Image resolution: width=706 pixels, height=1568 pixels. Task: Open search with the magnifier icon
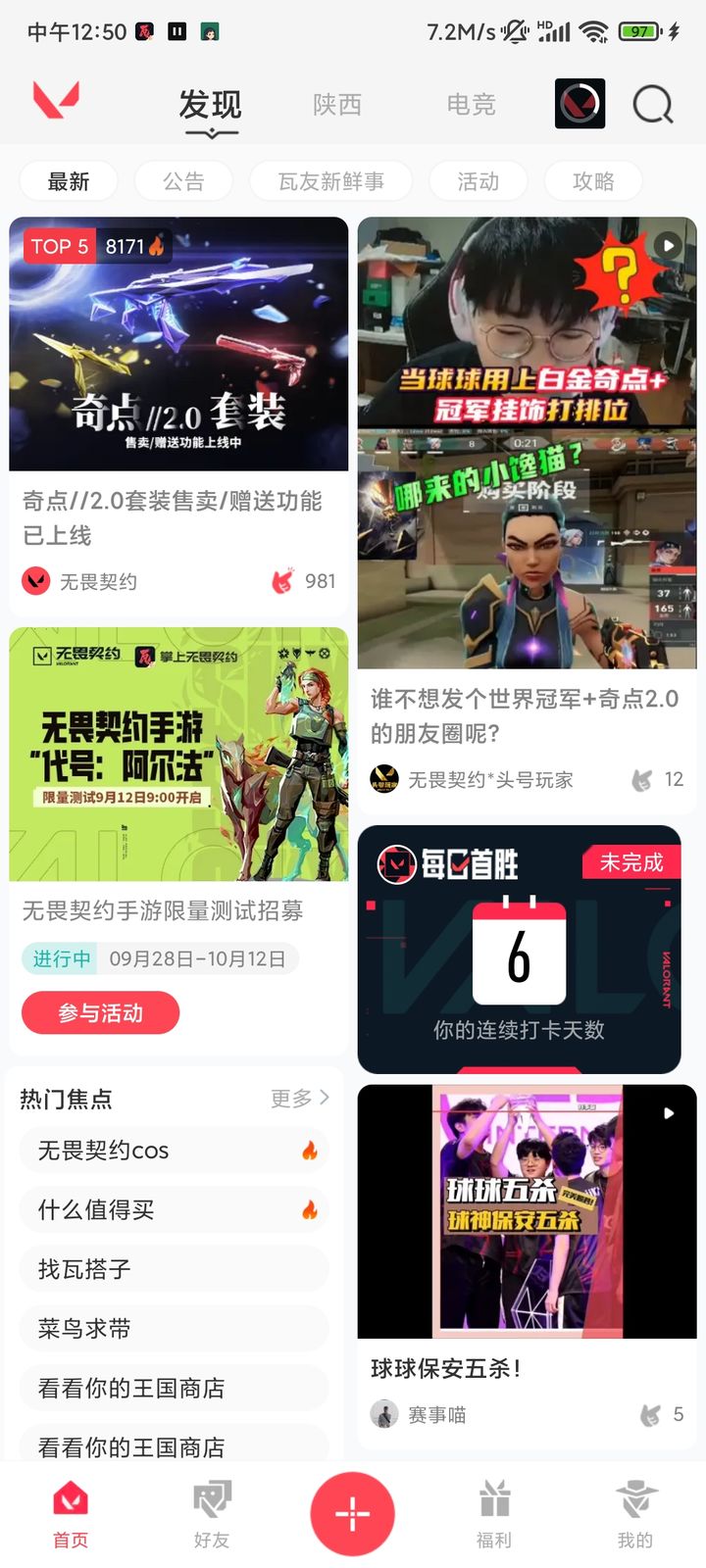click(x=651, y=103)
